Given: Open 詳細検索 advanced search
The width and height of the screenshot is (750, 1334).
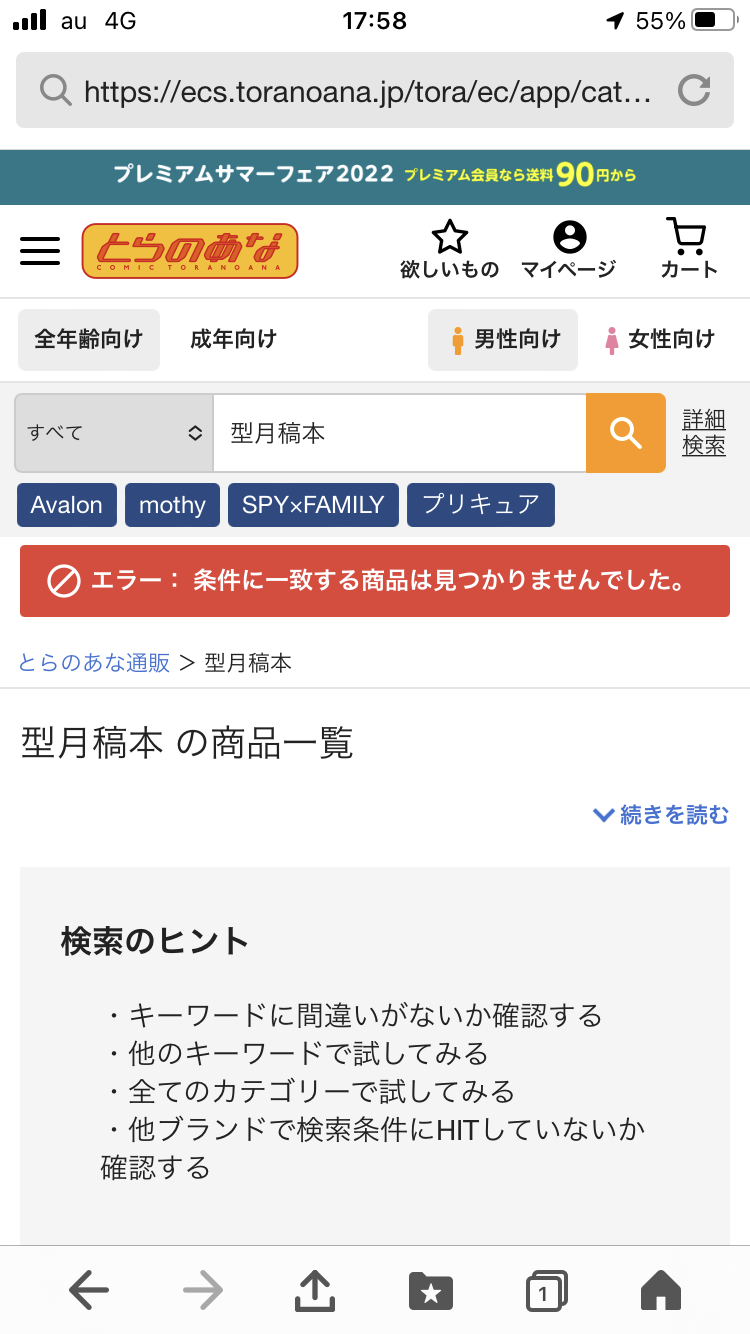Looking at the screenshot, I should click(704, 432).
